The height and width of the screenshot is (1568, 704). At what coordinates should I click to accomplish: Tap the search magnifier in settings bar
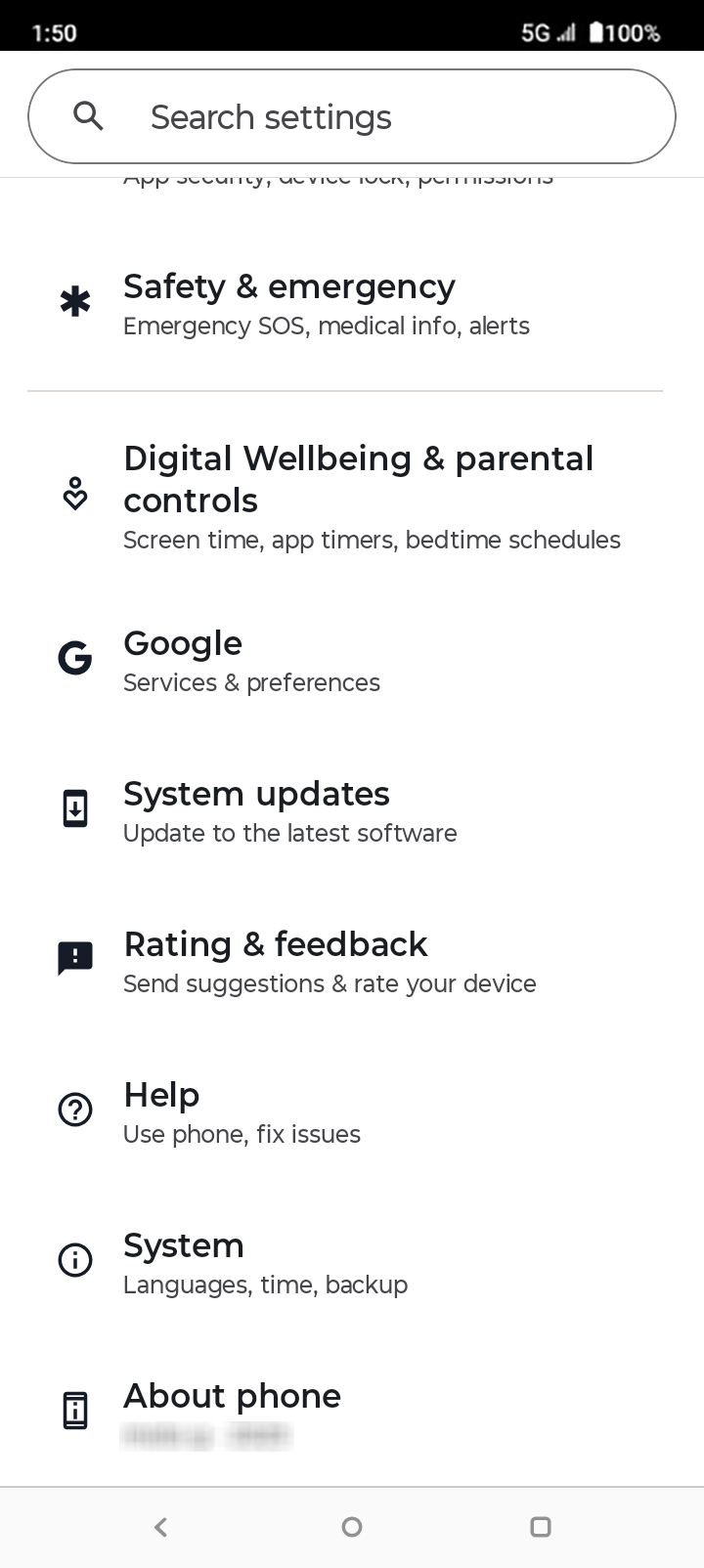tap(88, 115)
